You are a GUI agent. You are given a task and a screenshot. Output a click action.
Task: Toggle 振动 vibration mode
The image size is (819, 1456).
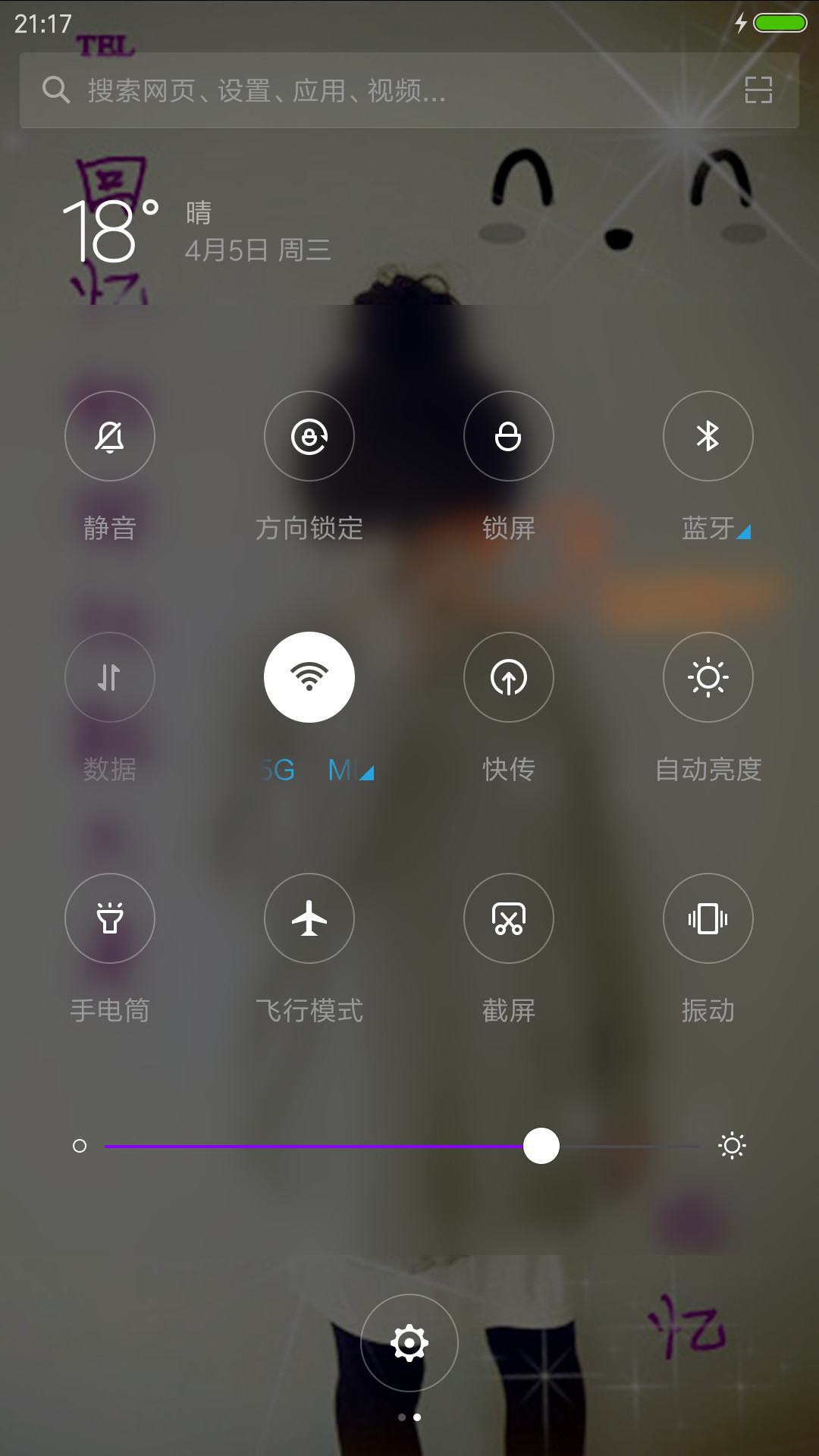tap(708, 918)
